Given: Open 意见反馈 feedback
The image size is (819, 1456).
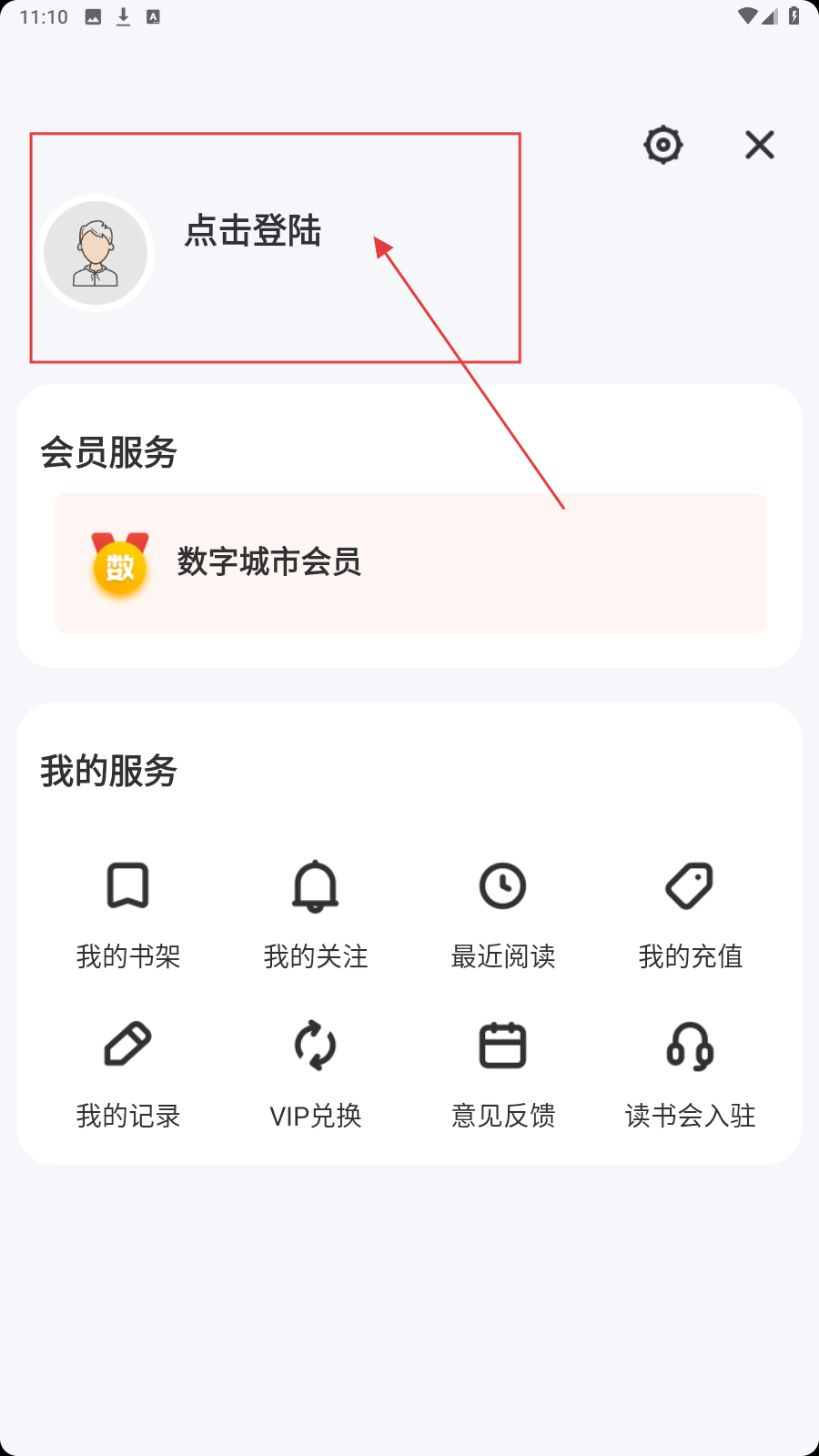Looking at the screenshot, I should coord(503,1074).
